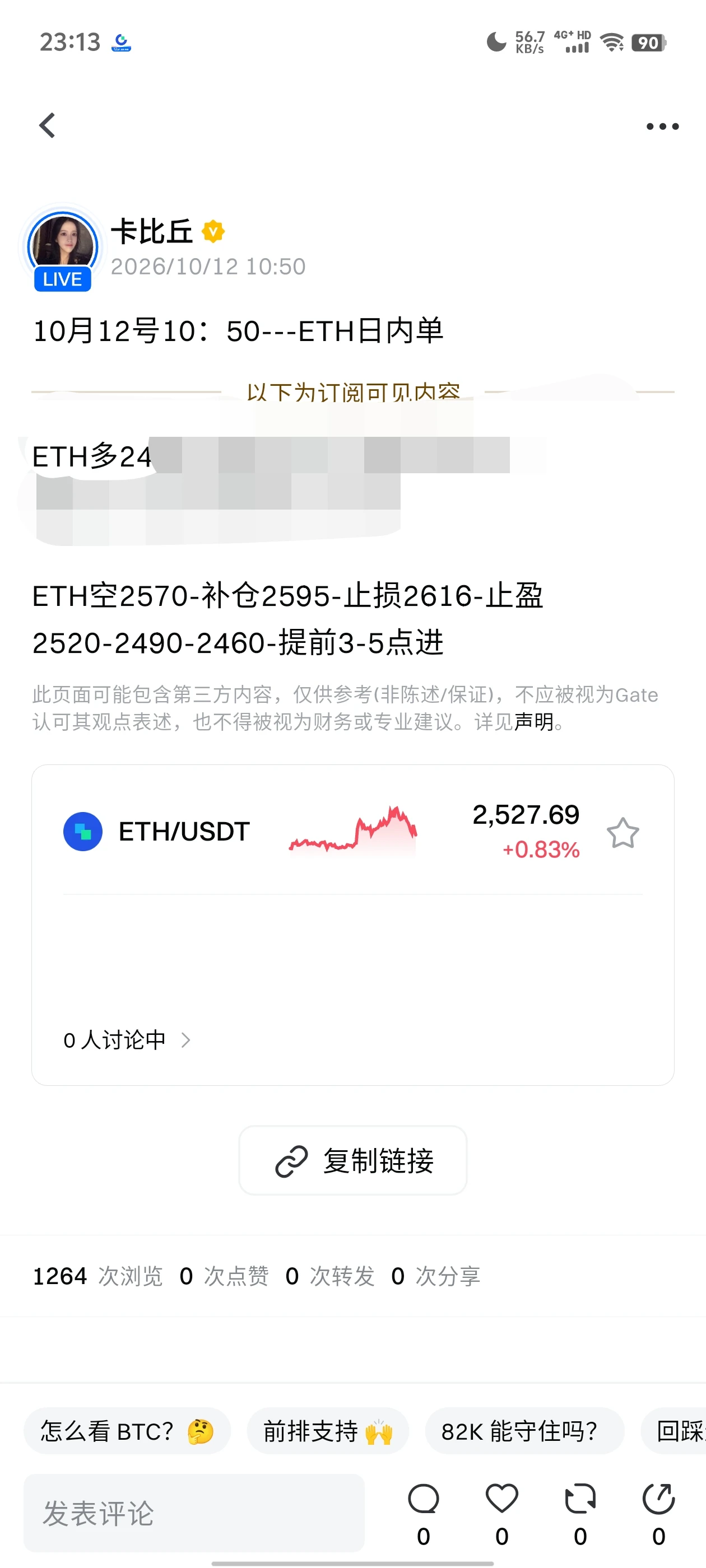This screenshot has width=706, height=1568.
Task: Open the ETH/USDT market card
Action: point(352,832)
